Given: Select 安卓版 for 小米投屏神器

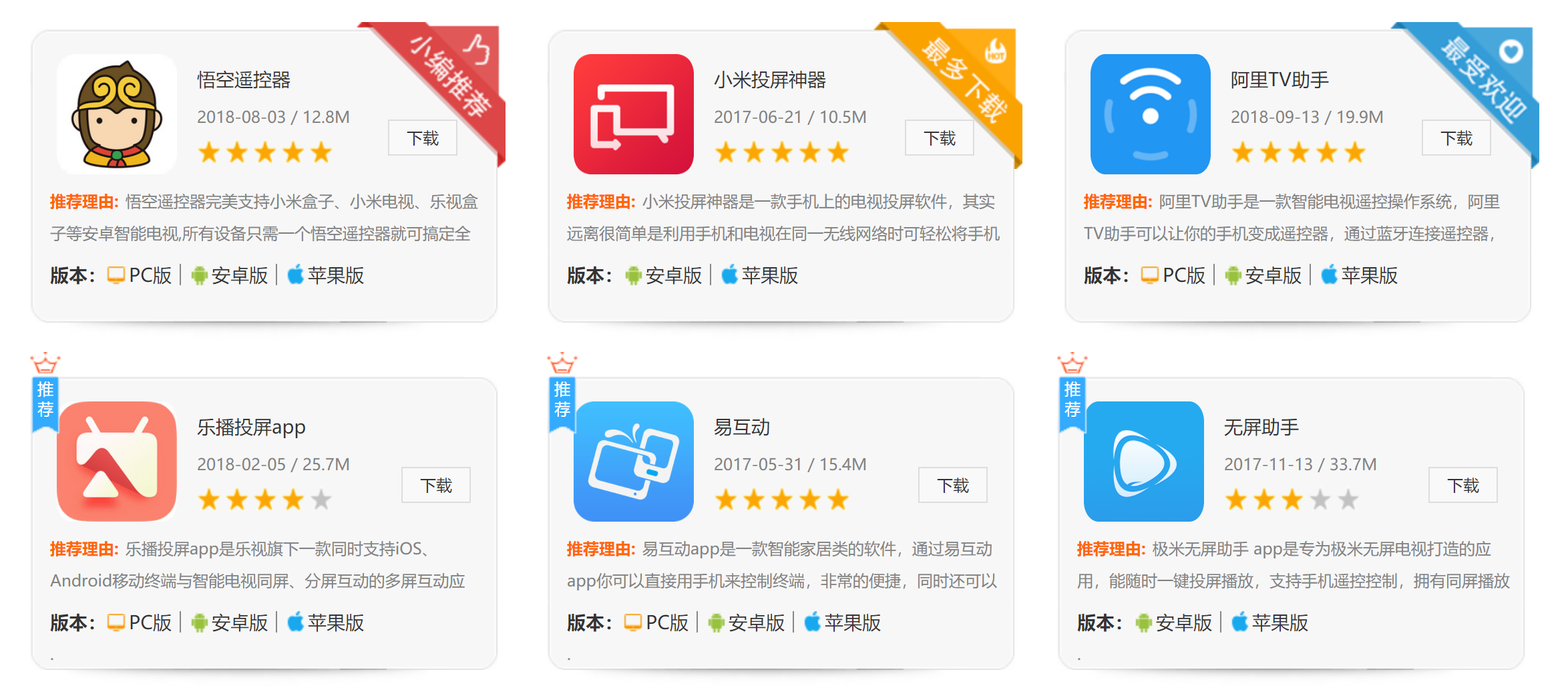Looking at the screenshot, I should coord(664,275).
